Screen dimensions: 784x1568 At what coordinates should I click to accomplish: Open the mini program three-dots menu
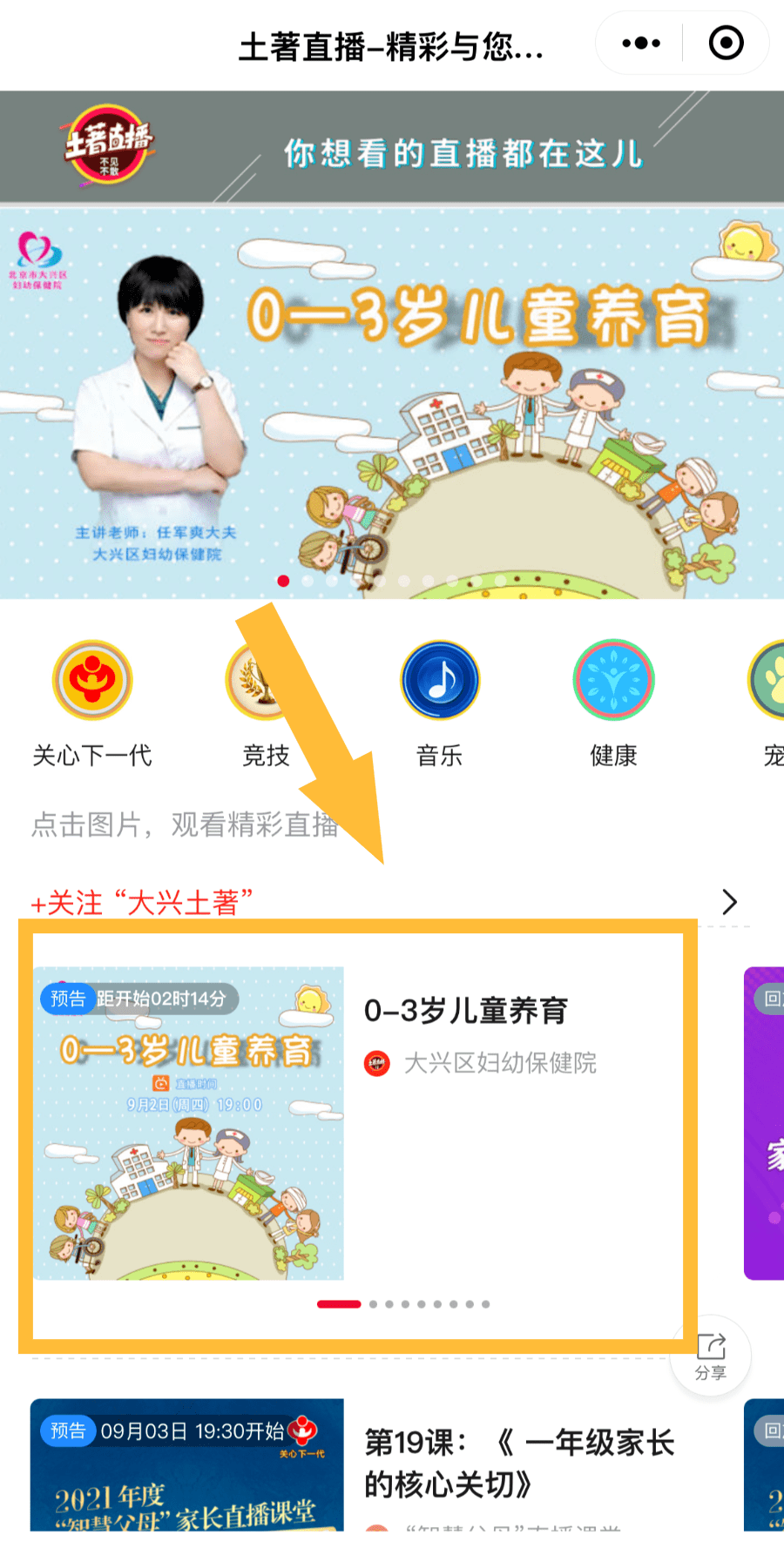pyautogui.click(x=641, y=43)
